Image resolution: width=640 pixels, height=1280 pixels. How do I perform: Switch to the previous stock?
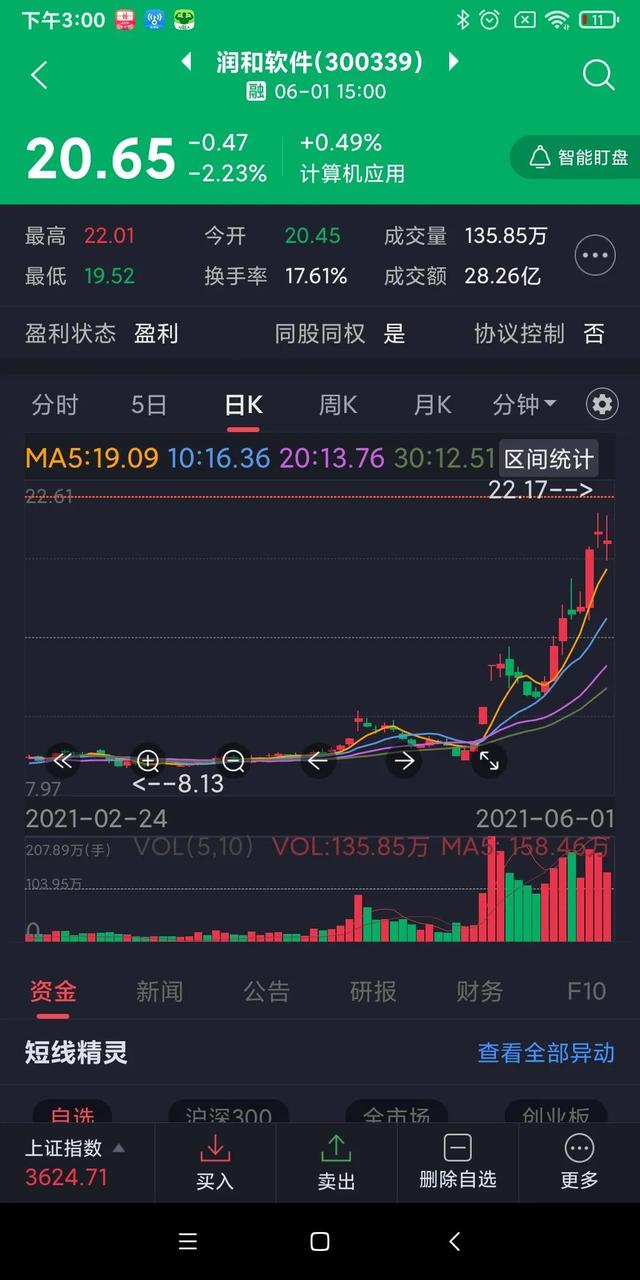click(x=187, y=62)
